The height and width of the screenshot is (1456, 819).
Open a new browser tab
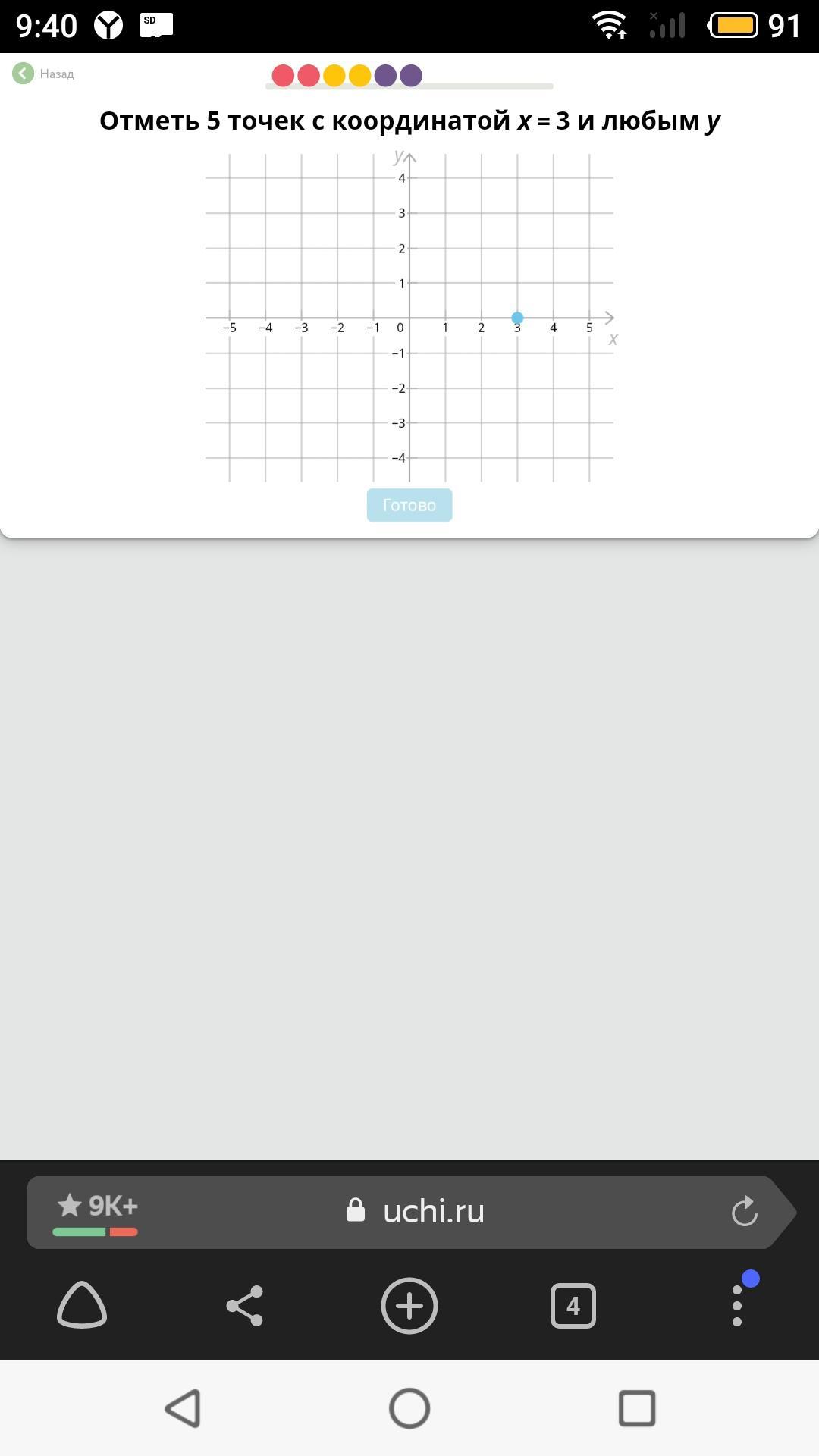409,1305
